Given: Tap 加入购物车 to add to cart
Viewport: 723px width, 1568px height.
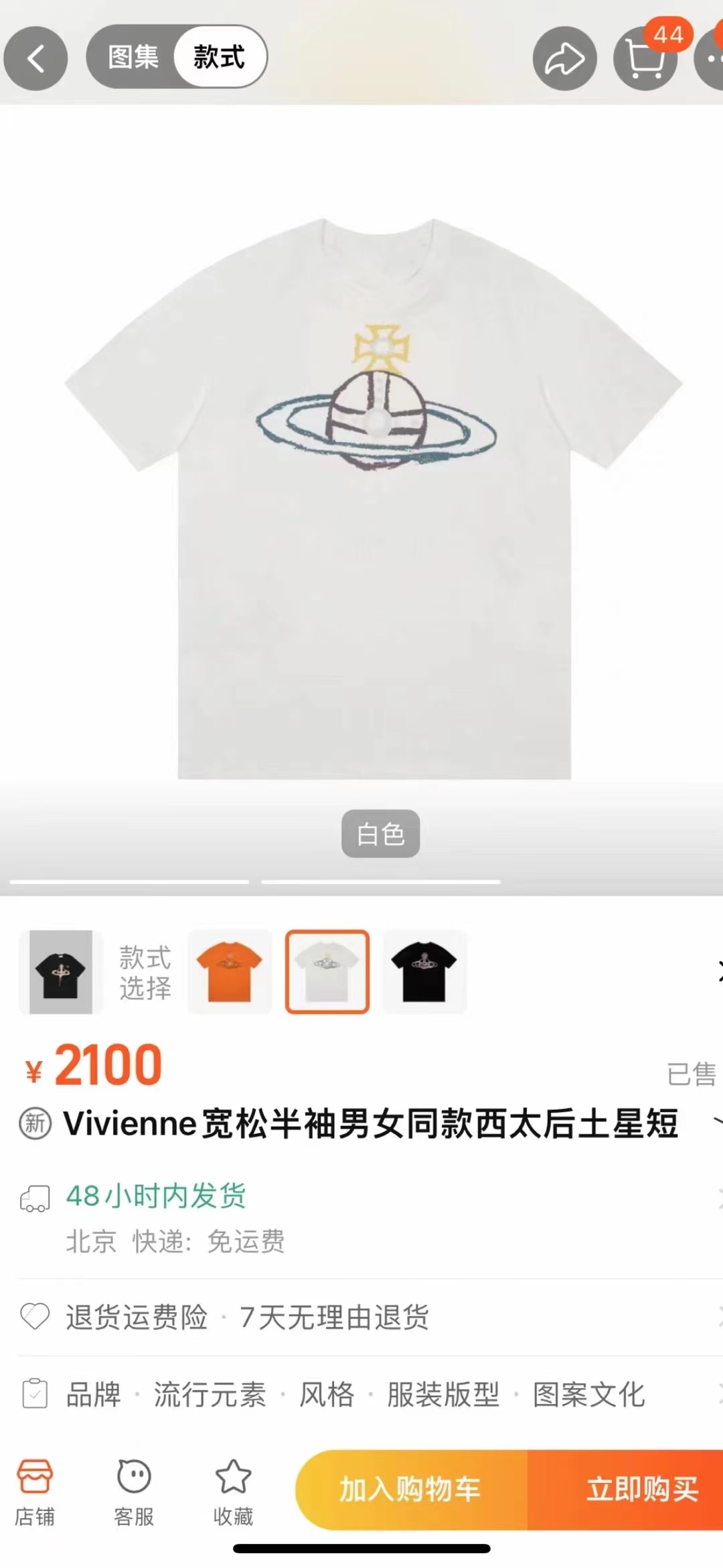Looking at the screenshot, I should pyautogui.click(x=411, y=1490).
